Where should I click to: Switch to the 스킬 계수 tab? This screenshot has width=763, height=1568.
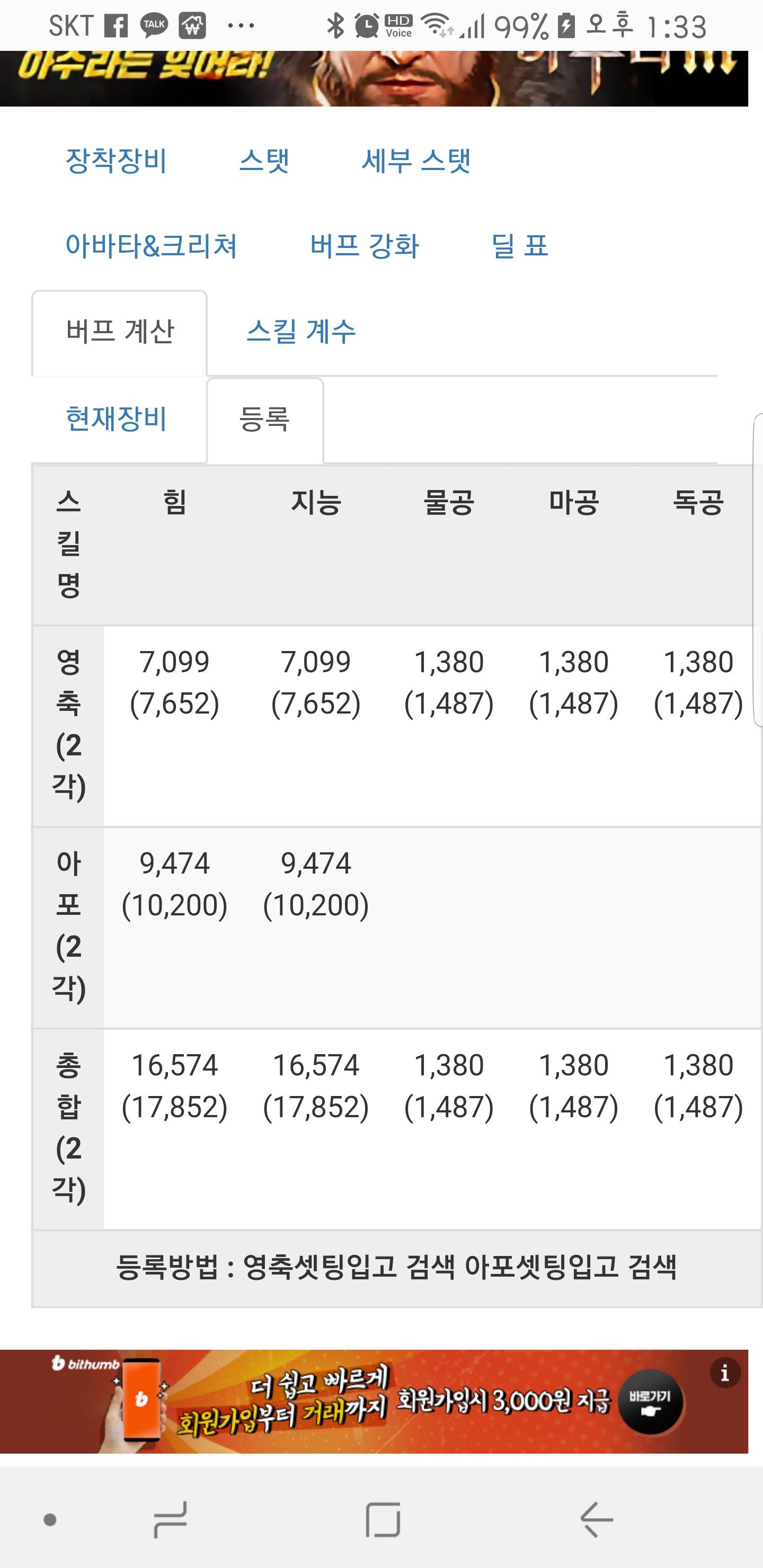pyautogui.click(x=301, y=332)
